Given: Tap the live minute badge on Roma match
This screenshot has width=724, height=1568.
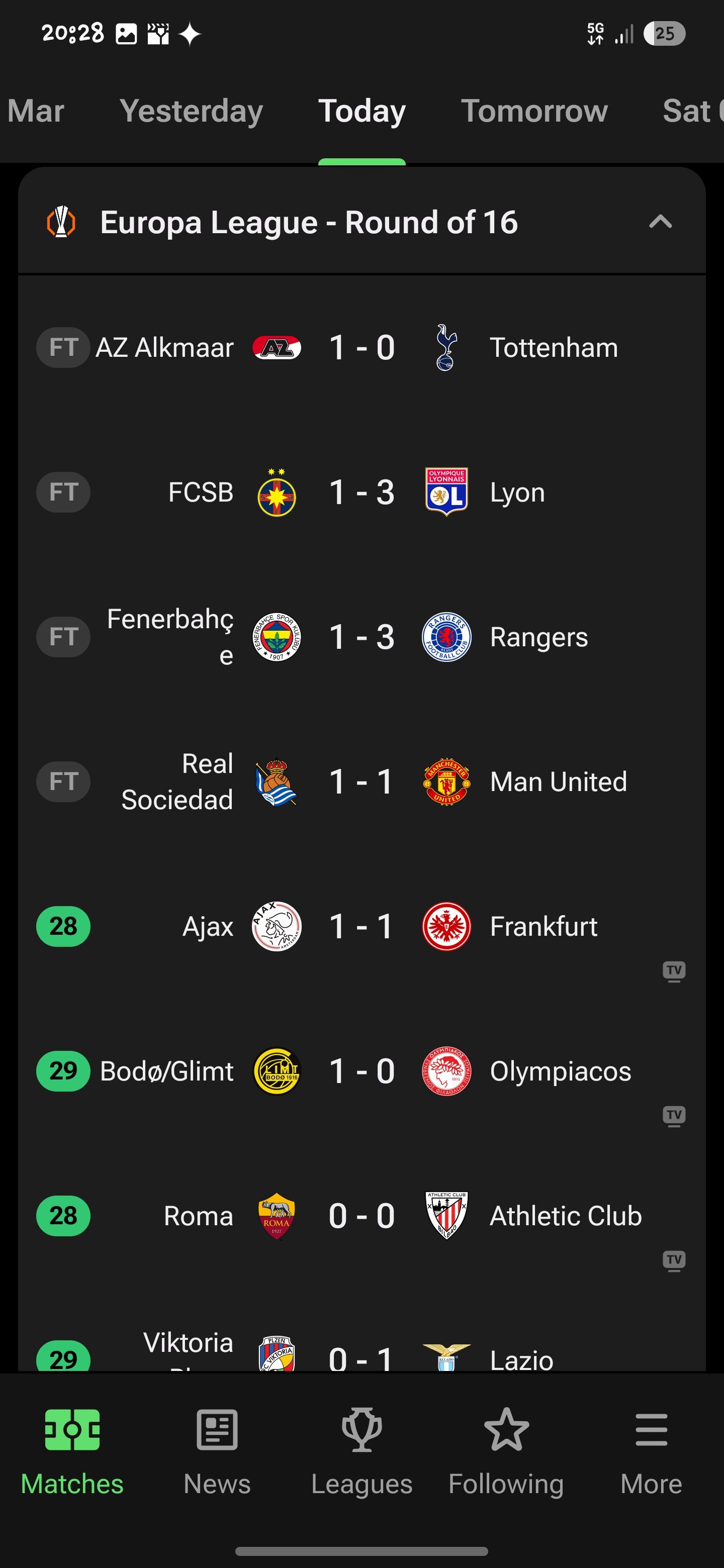Looking at the screenshot, I should (63, 1215).
